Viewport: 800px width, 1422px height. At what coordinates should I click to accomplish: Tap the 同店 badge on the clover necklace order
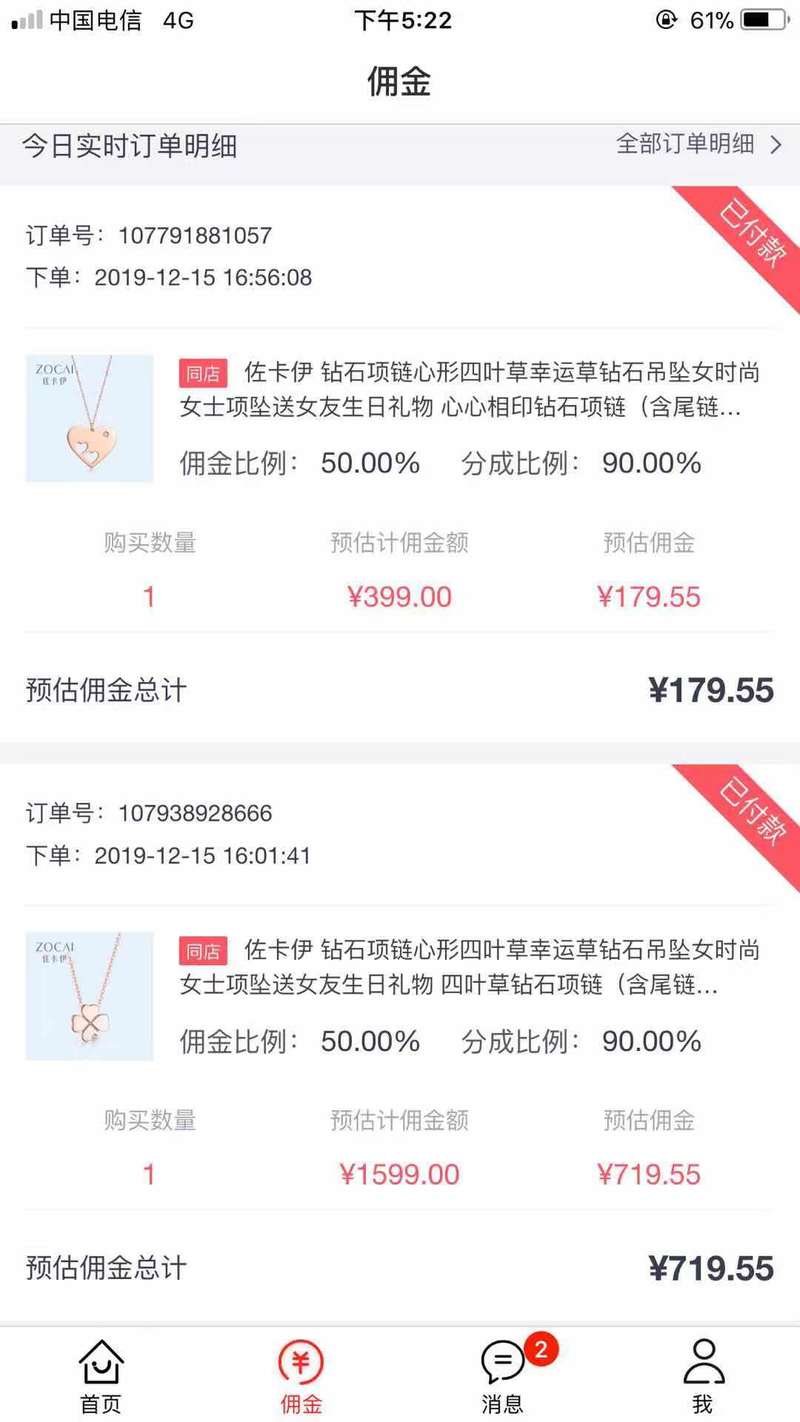click(x=203, y=951)
